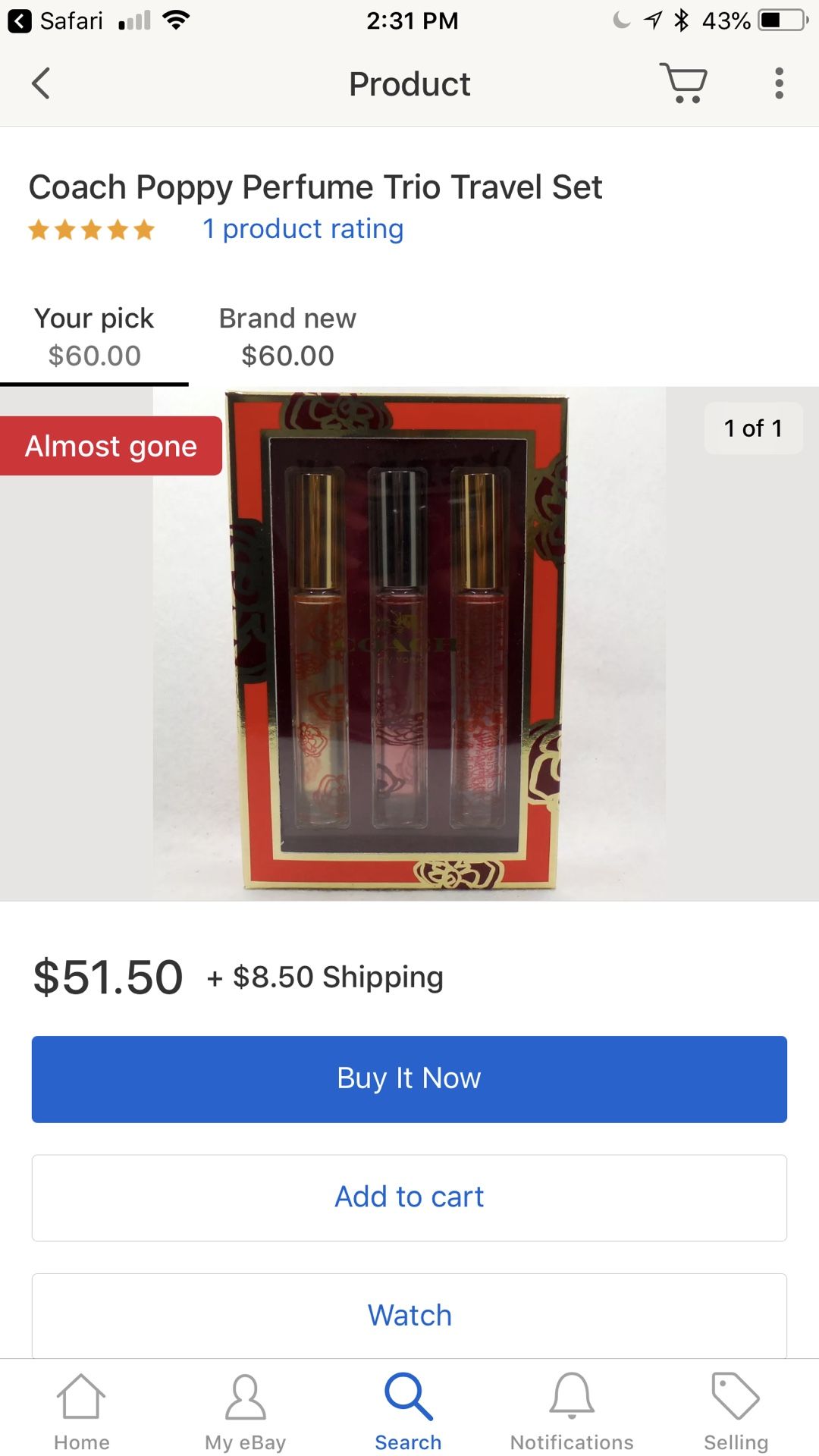
Task: Expand the 1 of 1 image counter
Action: [x=753, y=428]
